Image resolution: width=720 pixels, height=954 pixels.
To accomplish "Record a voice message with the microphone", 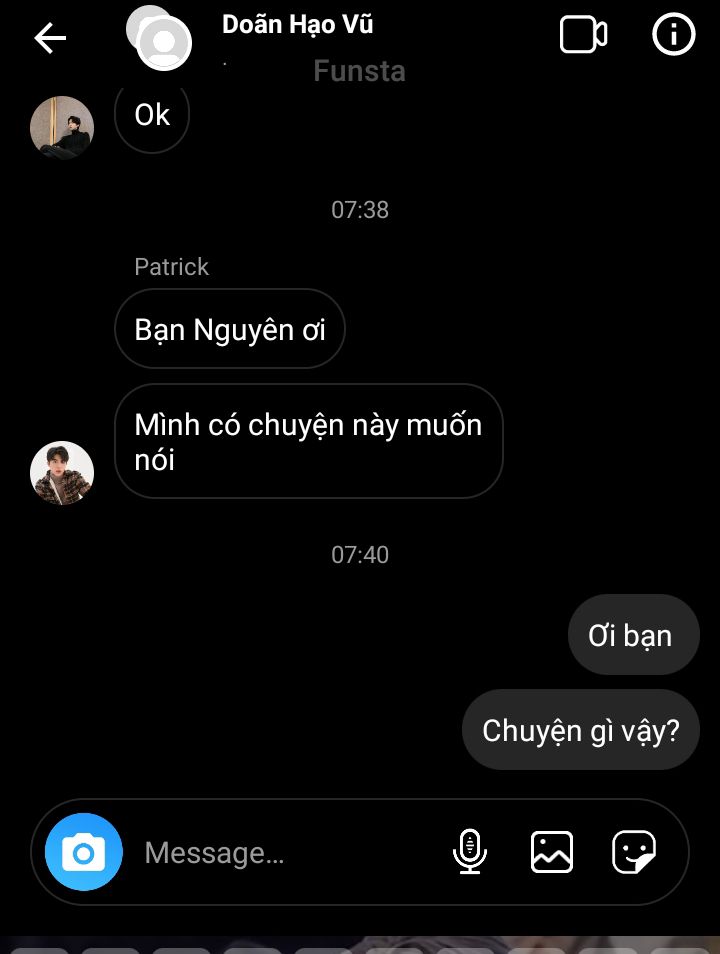I will coord(469,852).
